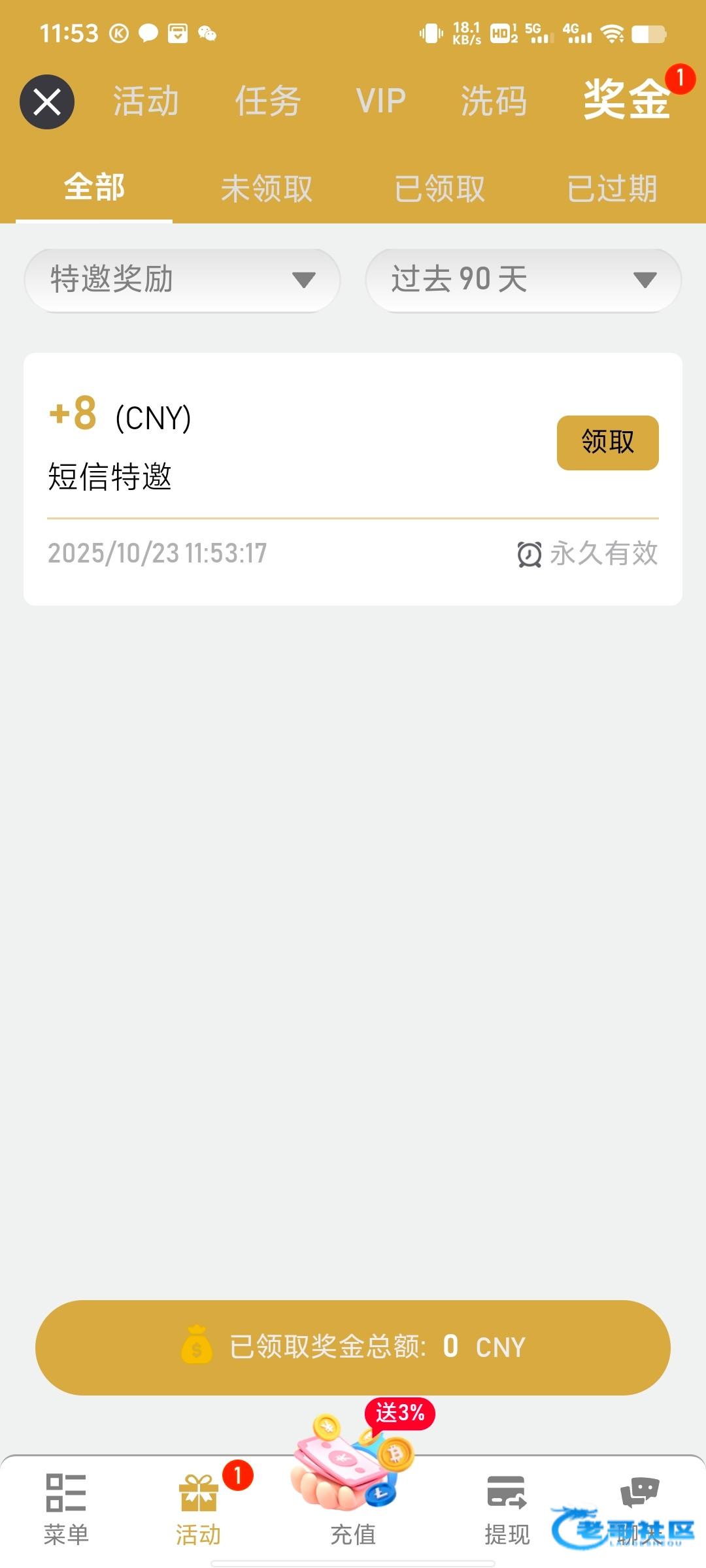Close the bonus page with the X button
Screen dimensions: 706x1568
(47, 102)
